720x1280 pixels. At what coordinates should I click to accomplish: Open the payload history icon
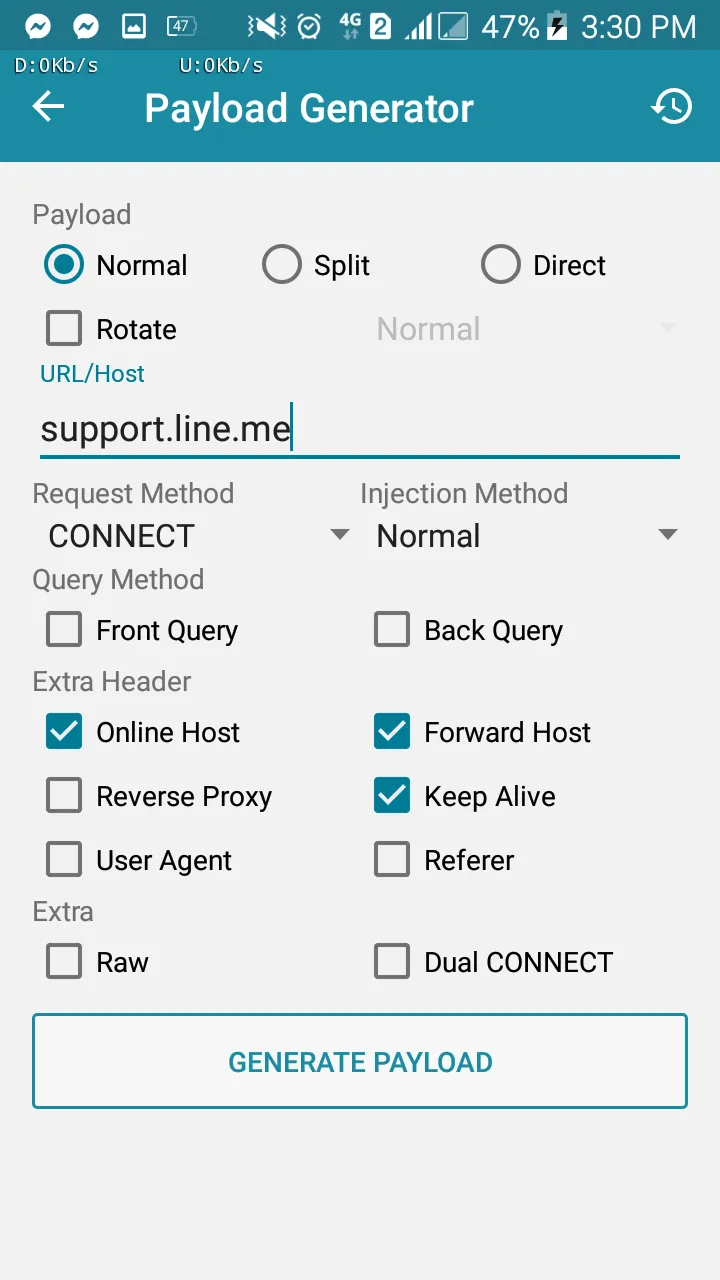tap(672, 107)
